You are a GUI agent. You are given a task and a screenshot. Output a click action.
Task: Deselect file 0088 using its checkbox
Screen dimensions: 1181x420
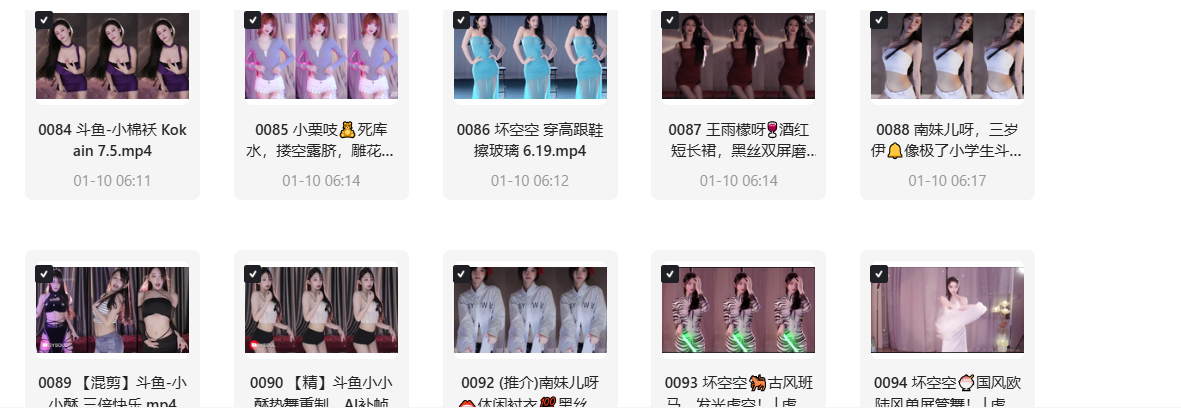point(879,20)
